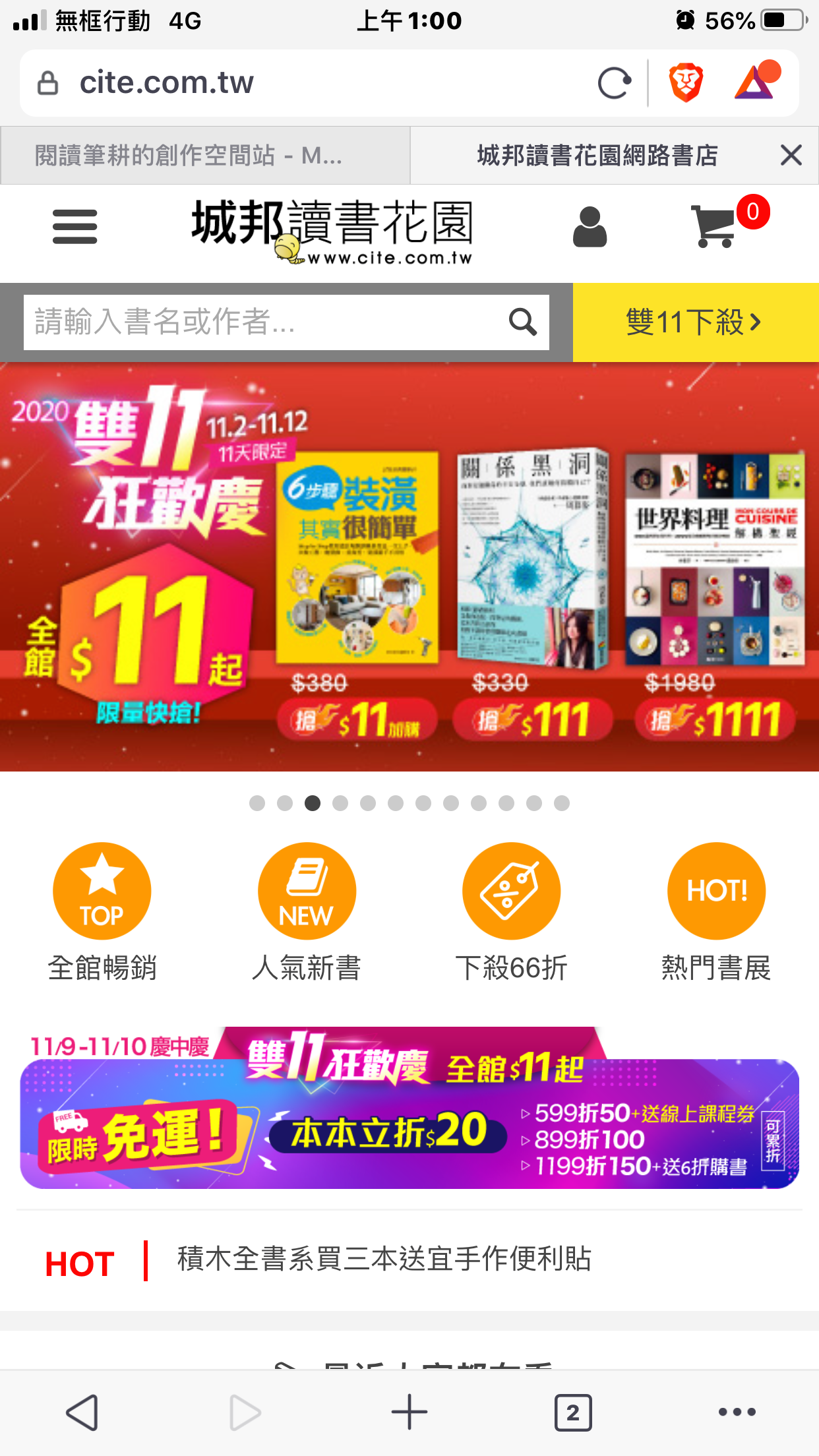Open the 雙11狂歡慶 red promo banner
This screenshot has width=819, height=1456.
pos(409,567)
